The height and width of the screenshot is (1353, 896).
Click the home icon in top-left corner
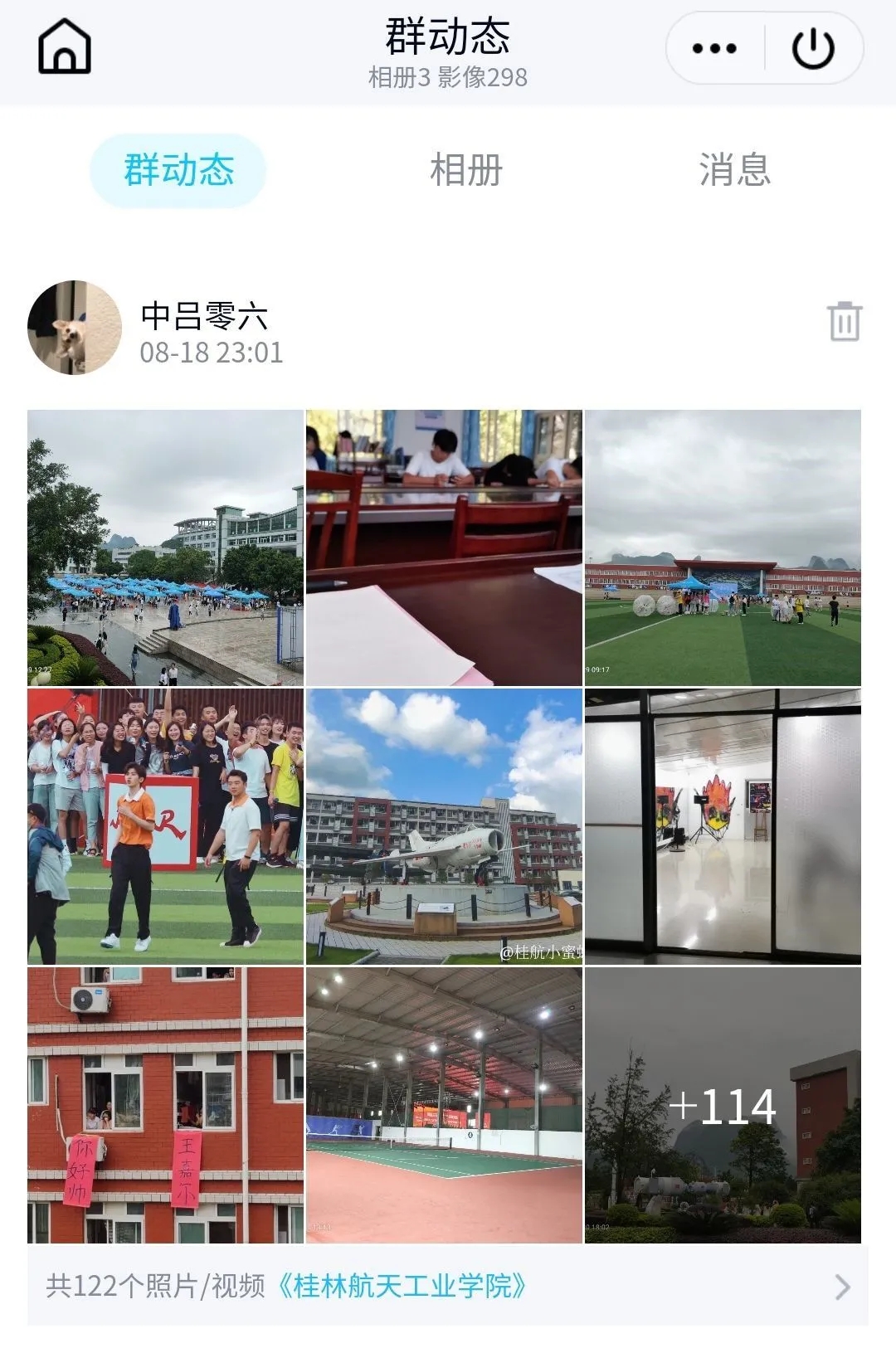point(62,47)
